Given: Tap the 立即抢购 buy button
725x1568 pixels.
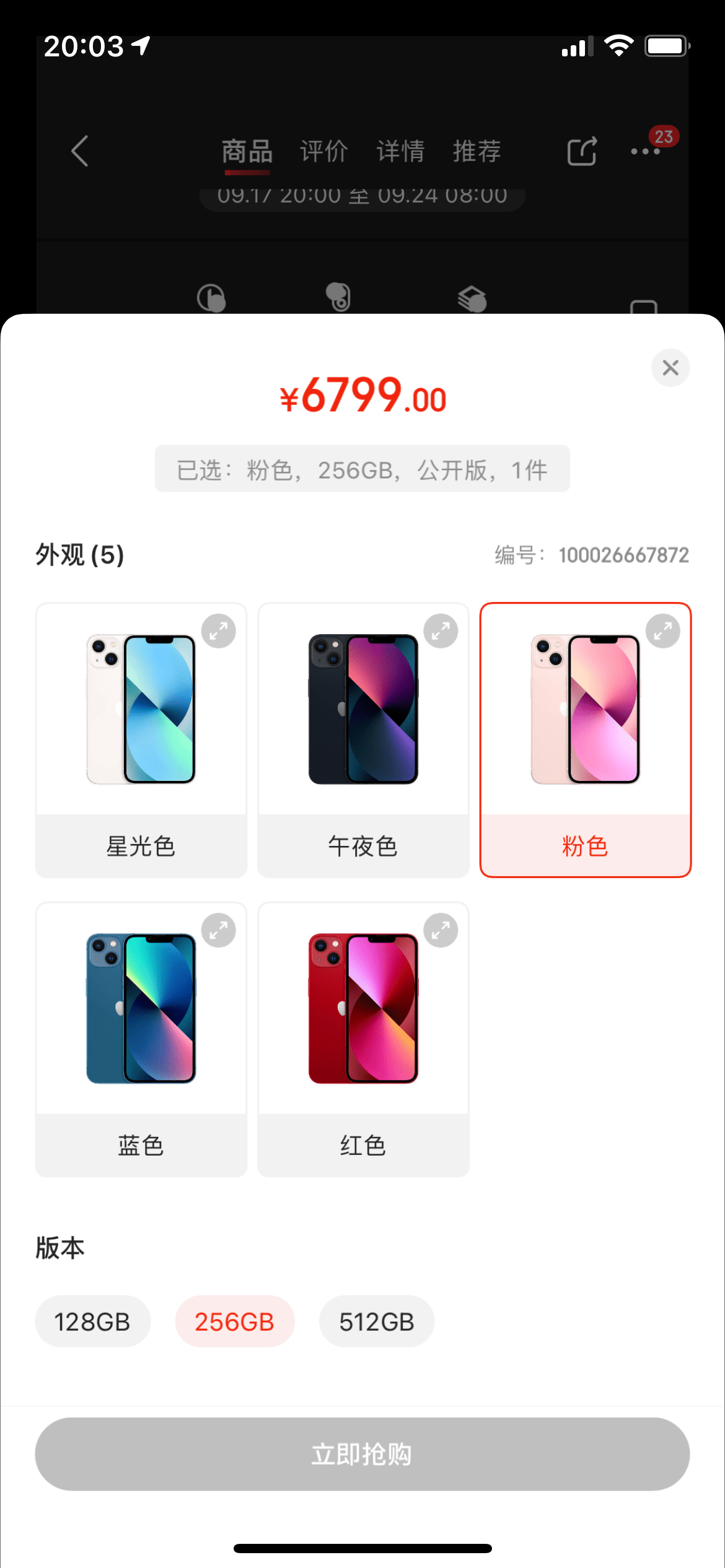Looking at the screenshot, I should pyautogui.click(x=362, y=1454).
